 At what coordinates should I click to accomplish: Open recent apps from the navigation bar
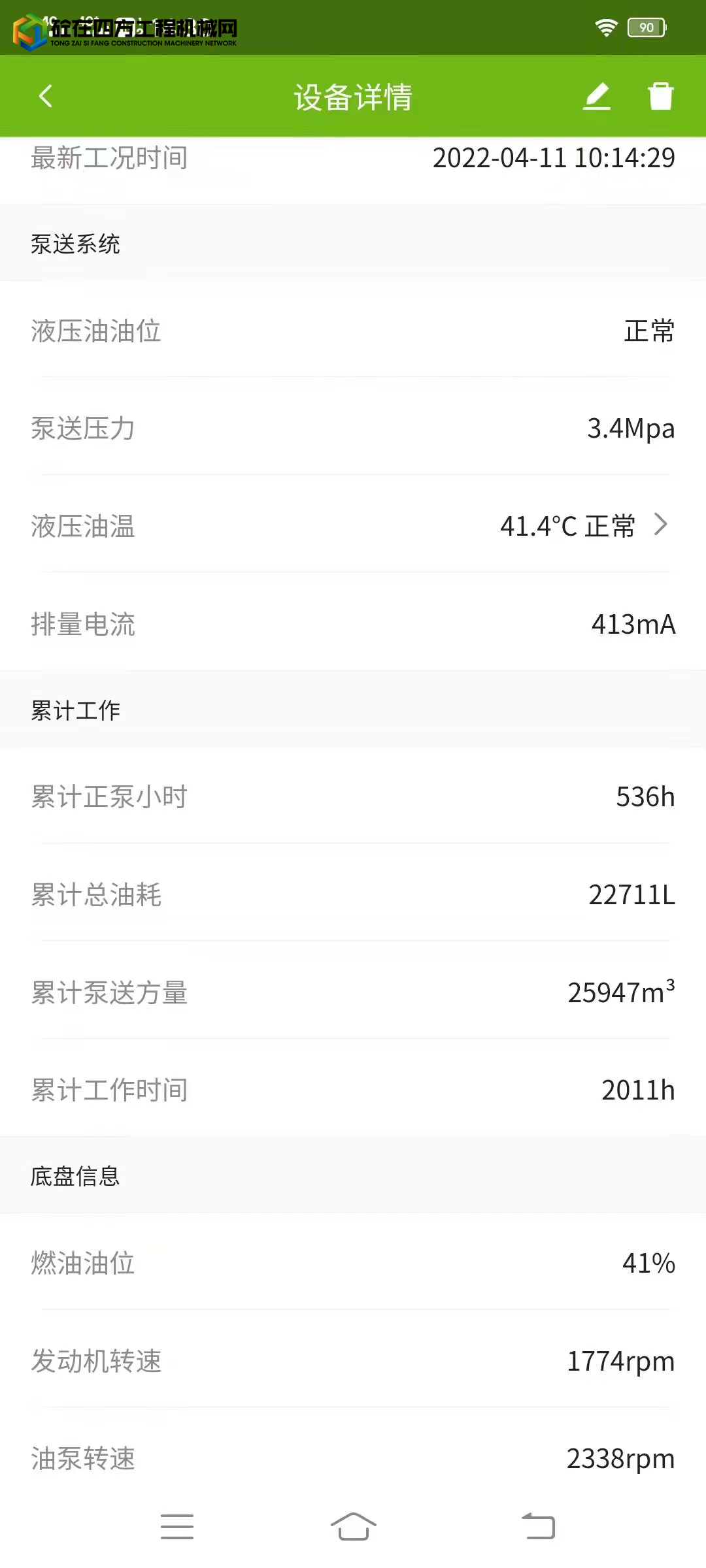176,1526
